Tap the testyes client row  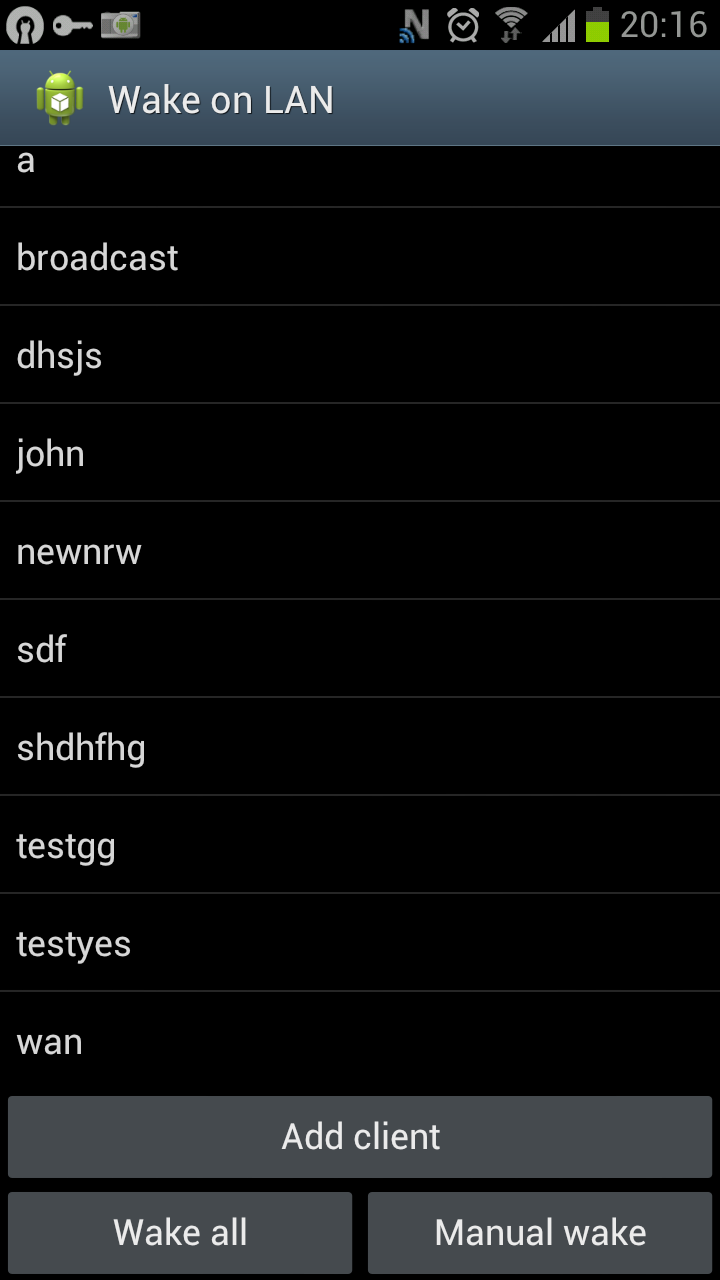360,943
